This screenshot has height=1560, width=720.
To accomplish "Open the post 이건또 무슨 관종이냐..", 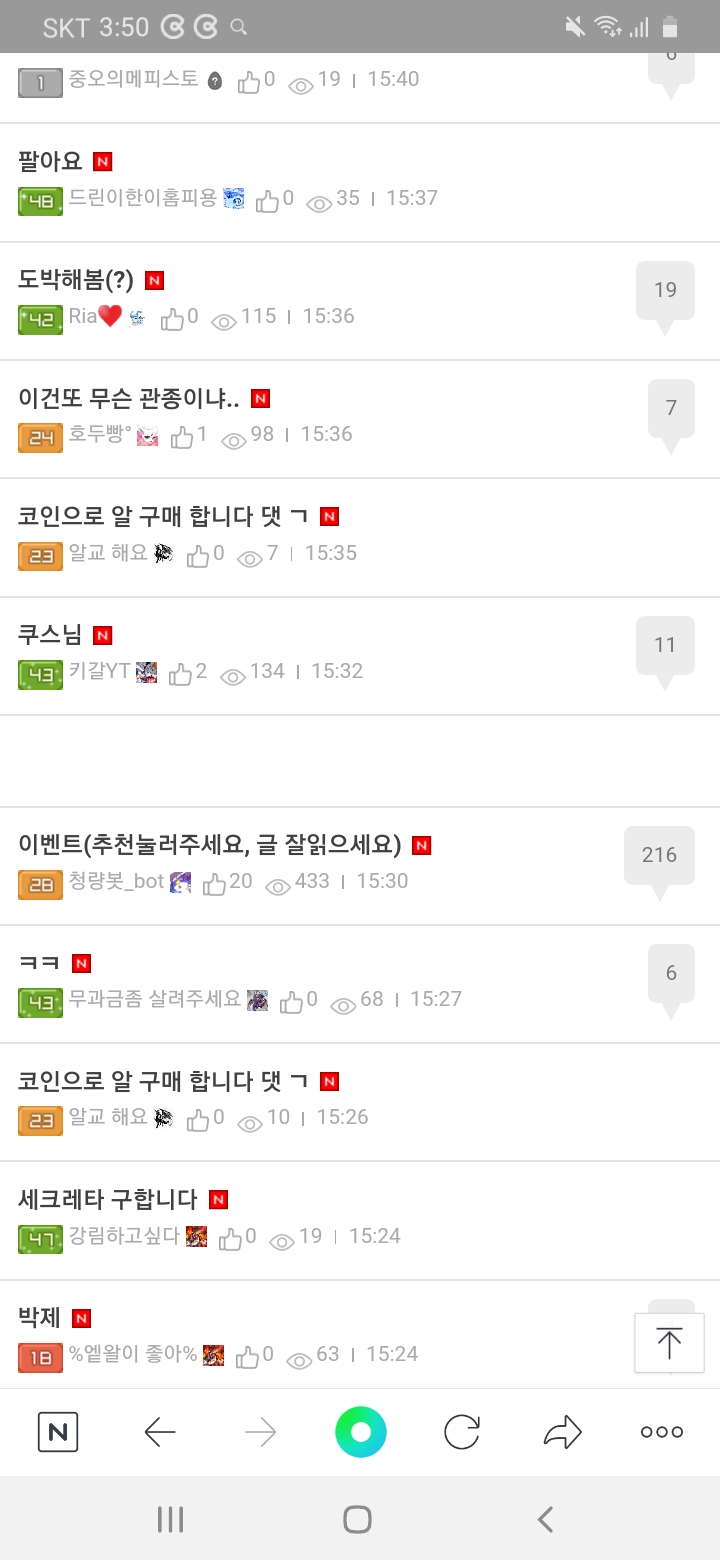I will point(128,398).
